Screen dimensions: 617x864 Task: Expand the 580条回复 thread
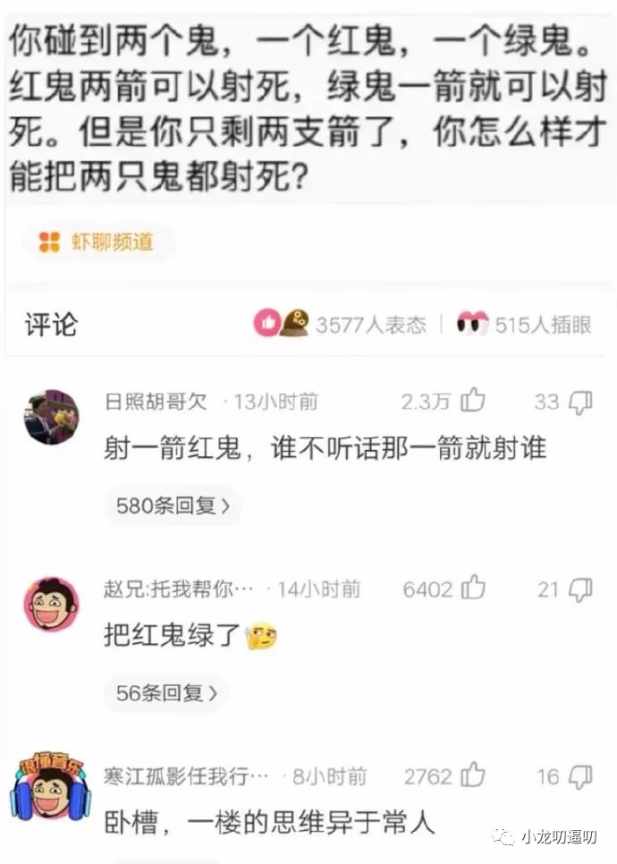173,505
